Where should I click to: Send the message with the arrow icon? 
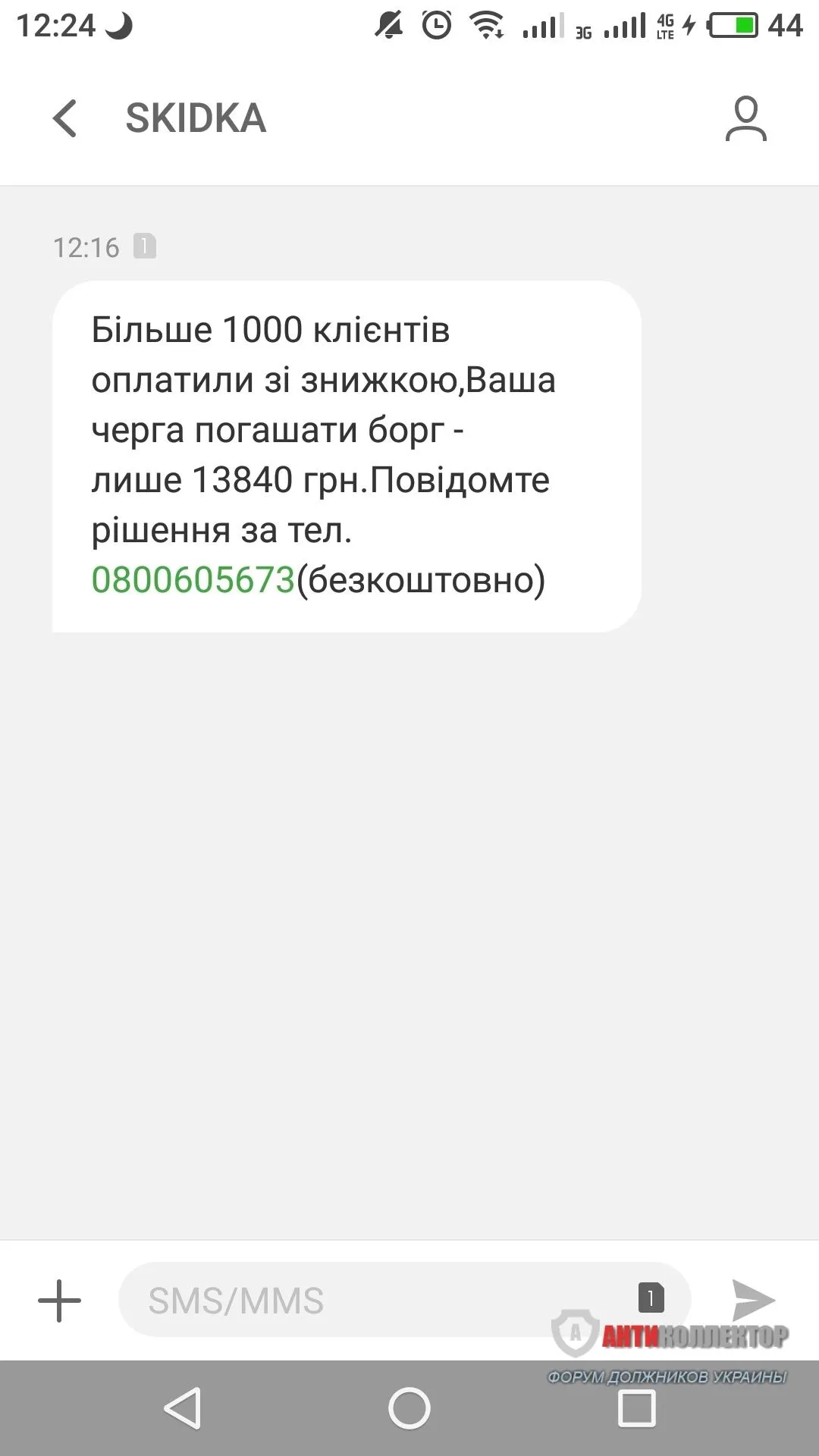point(752,1300)
